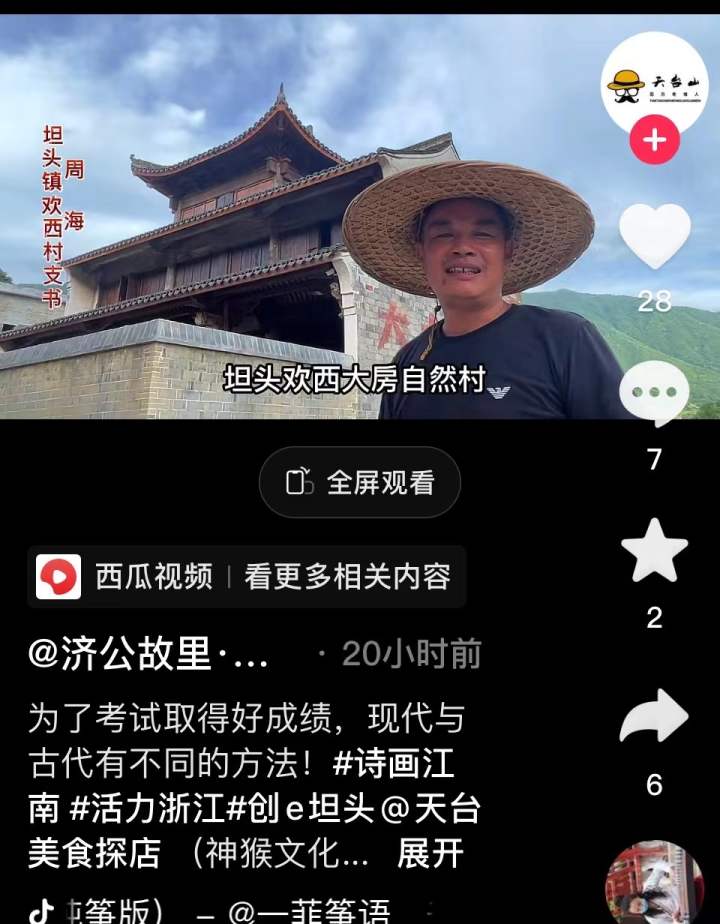Image resolution: width=720 pixels, height=924 pixels.
Task: Tap 全屏观看 to watch fullscreen
Action: coord(360,482)
